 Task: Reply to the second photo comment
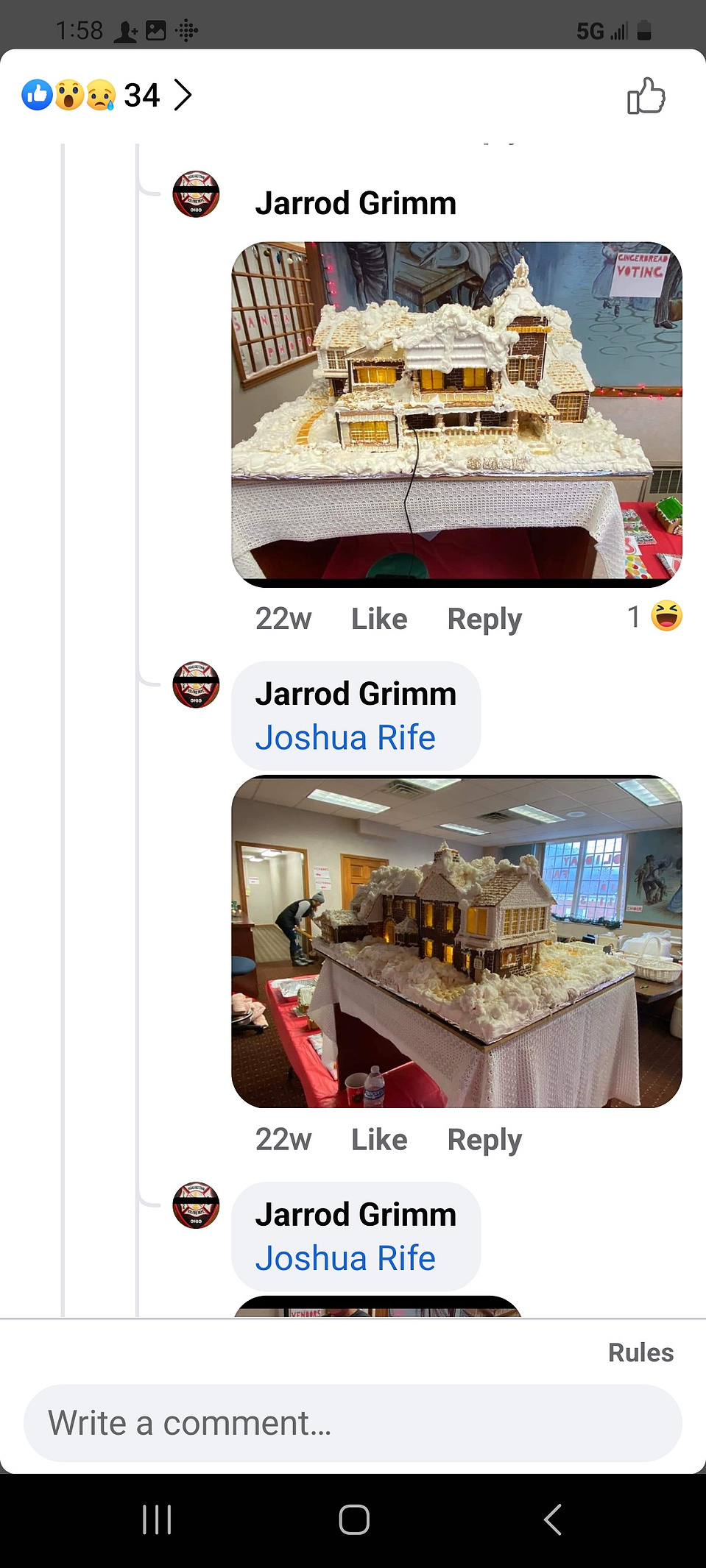coord(484,1139)
